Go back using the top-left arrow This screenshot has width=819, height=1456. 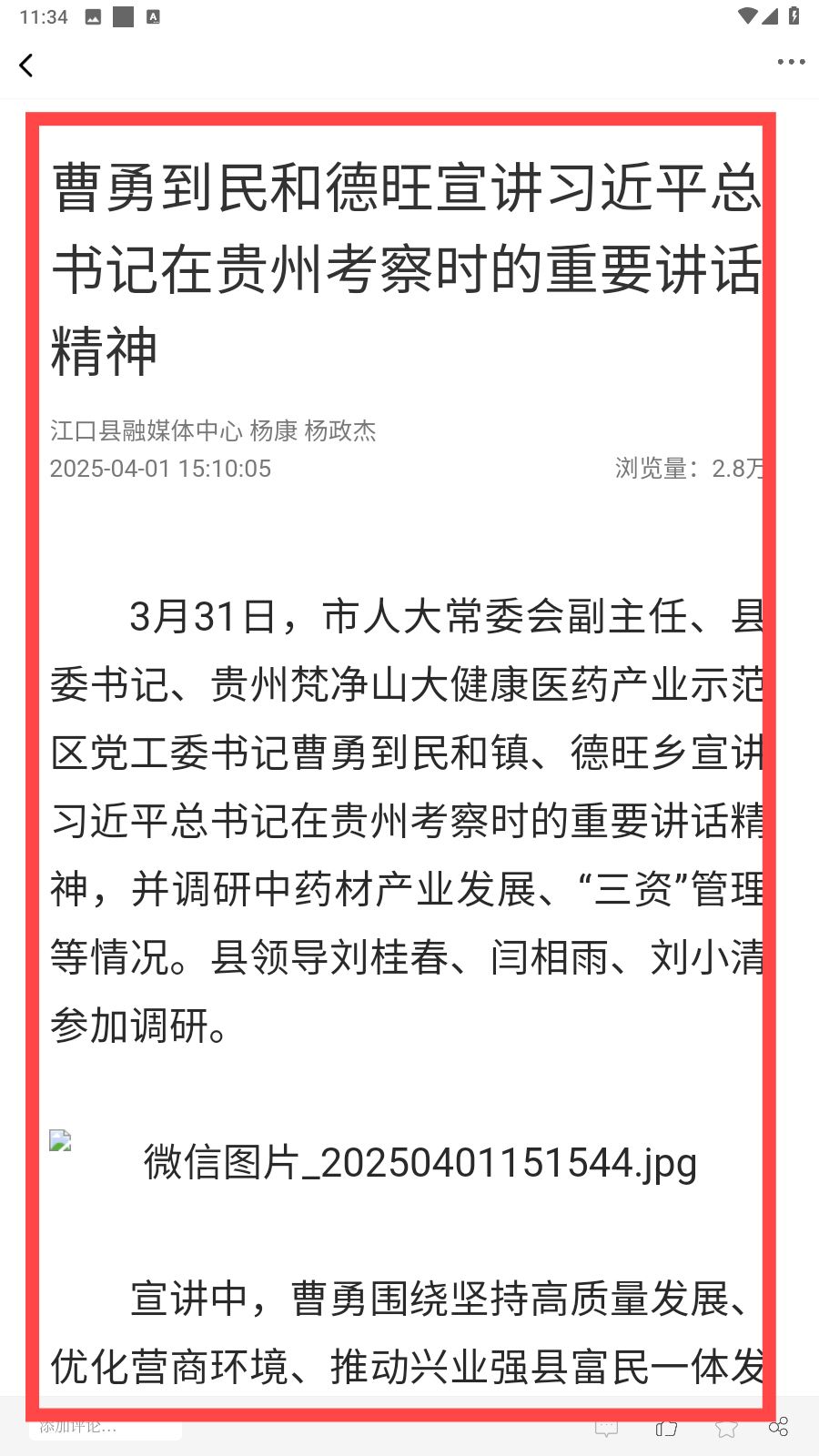[26, 66]
